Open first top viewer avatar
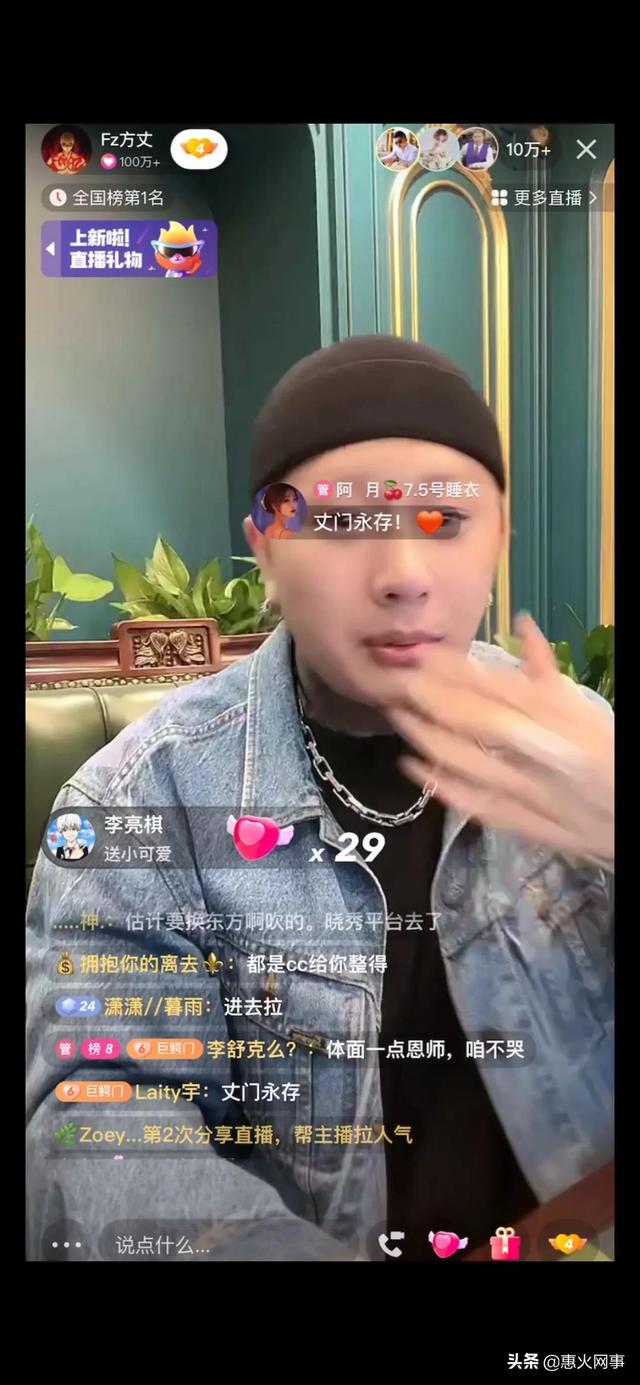 [397, 150]
